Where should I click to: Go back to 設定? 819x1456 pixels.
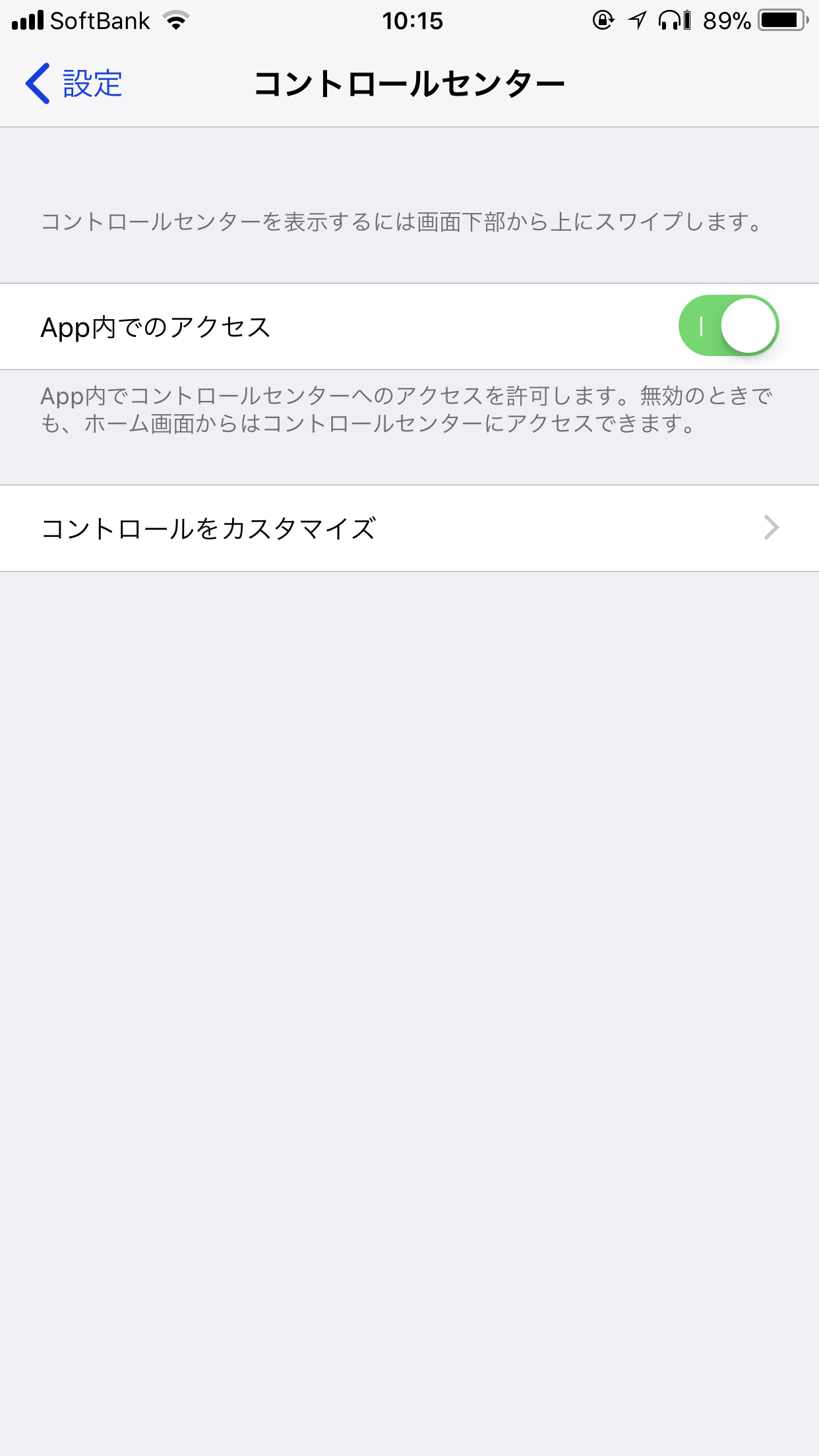[x=74, y=84]
